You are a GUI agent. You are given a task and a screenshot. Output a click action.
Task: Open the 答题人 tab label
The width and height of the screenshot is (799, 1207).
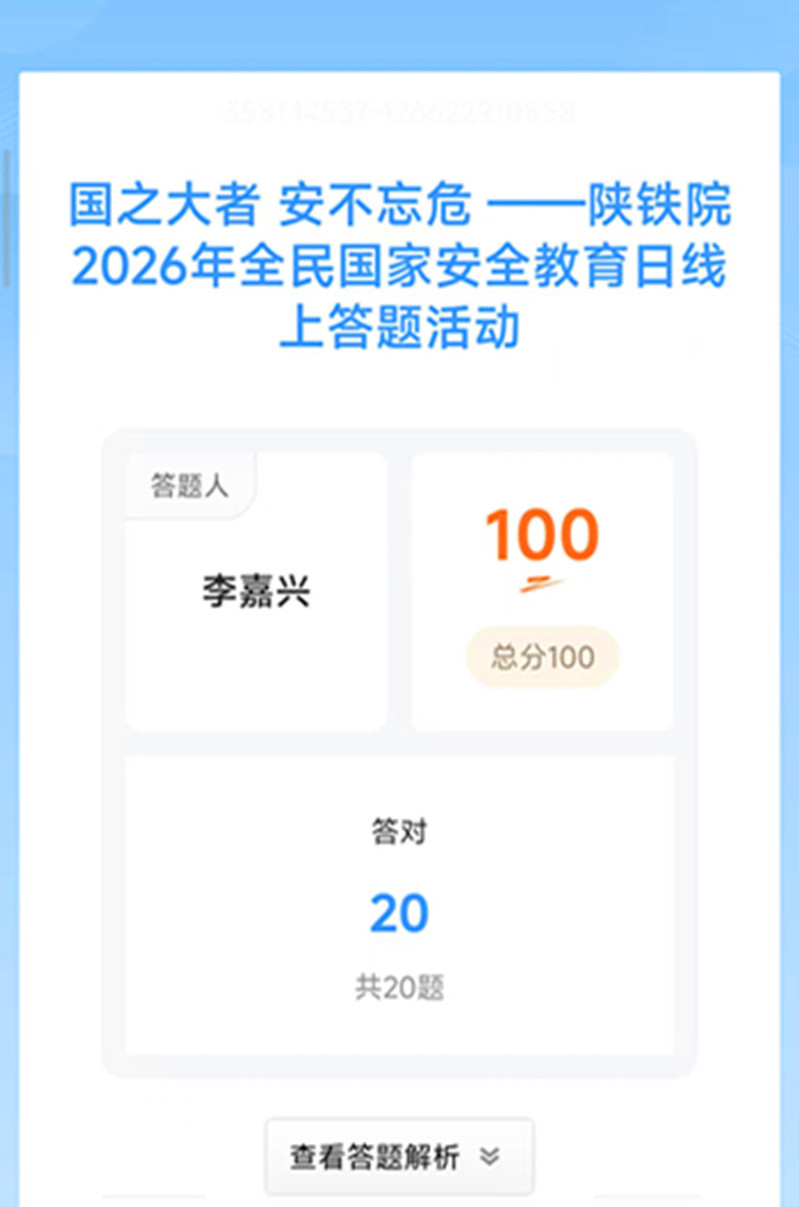[x=188, y=487]
